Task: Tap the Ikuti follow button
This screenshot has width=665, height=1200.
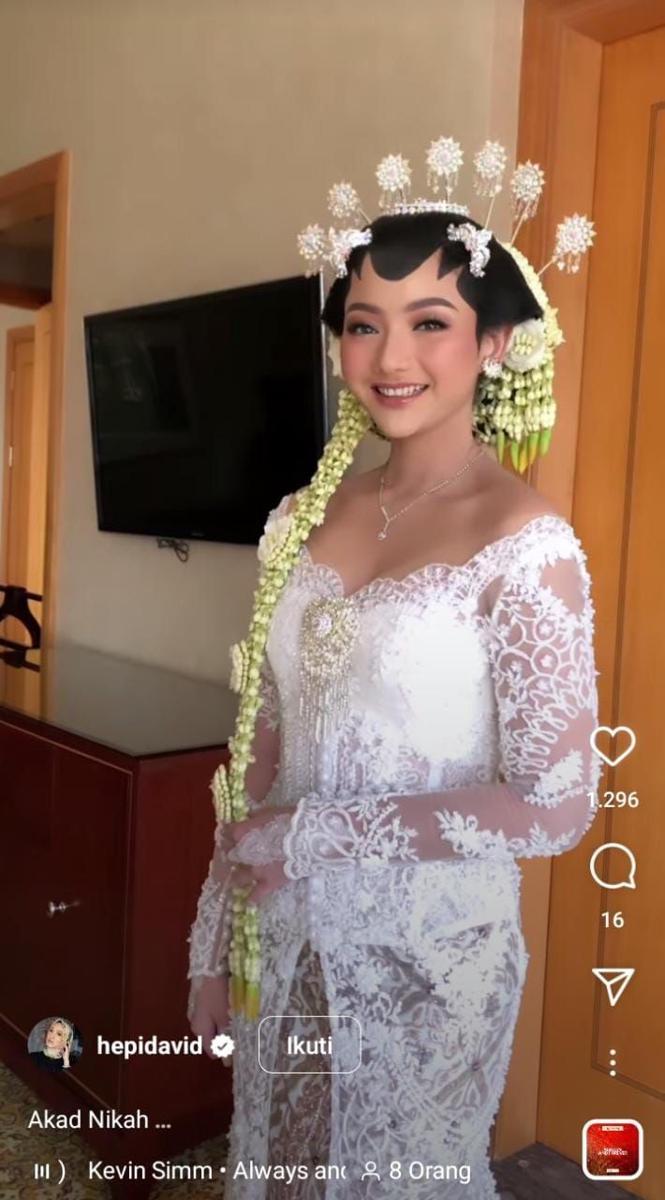Action: pyautogui.click(x=309, y=1045)
